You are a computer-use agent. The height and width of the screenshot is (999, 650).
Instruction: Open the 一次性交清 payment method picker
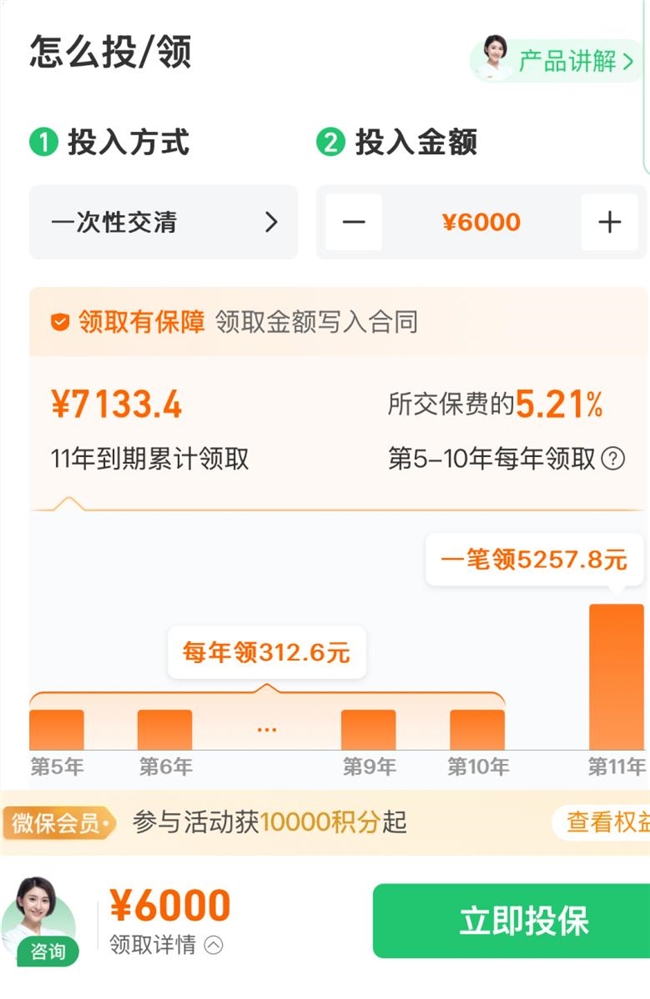pyautogui.click(x=163, y=222)
